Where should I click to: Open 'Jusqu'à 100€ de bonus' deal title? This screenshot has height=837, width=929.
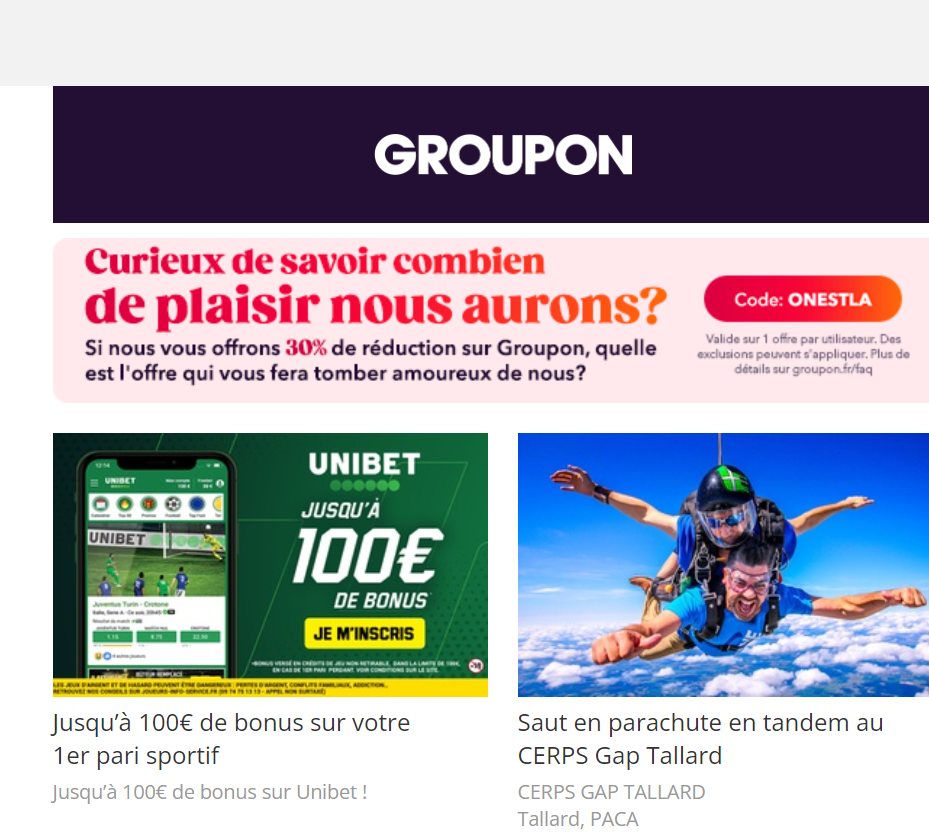tap(231, 738)
